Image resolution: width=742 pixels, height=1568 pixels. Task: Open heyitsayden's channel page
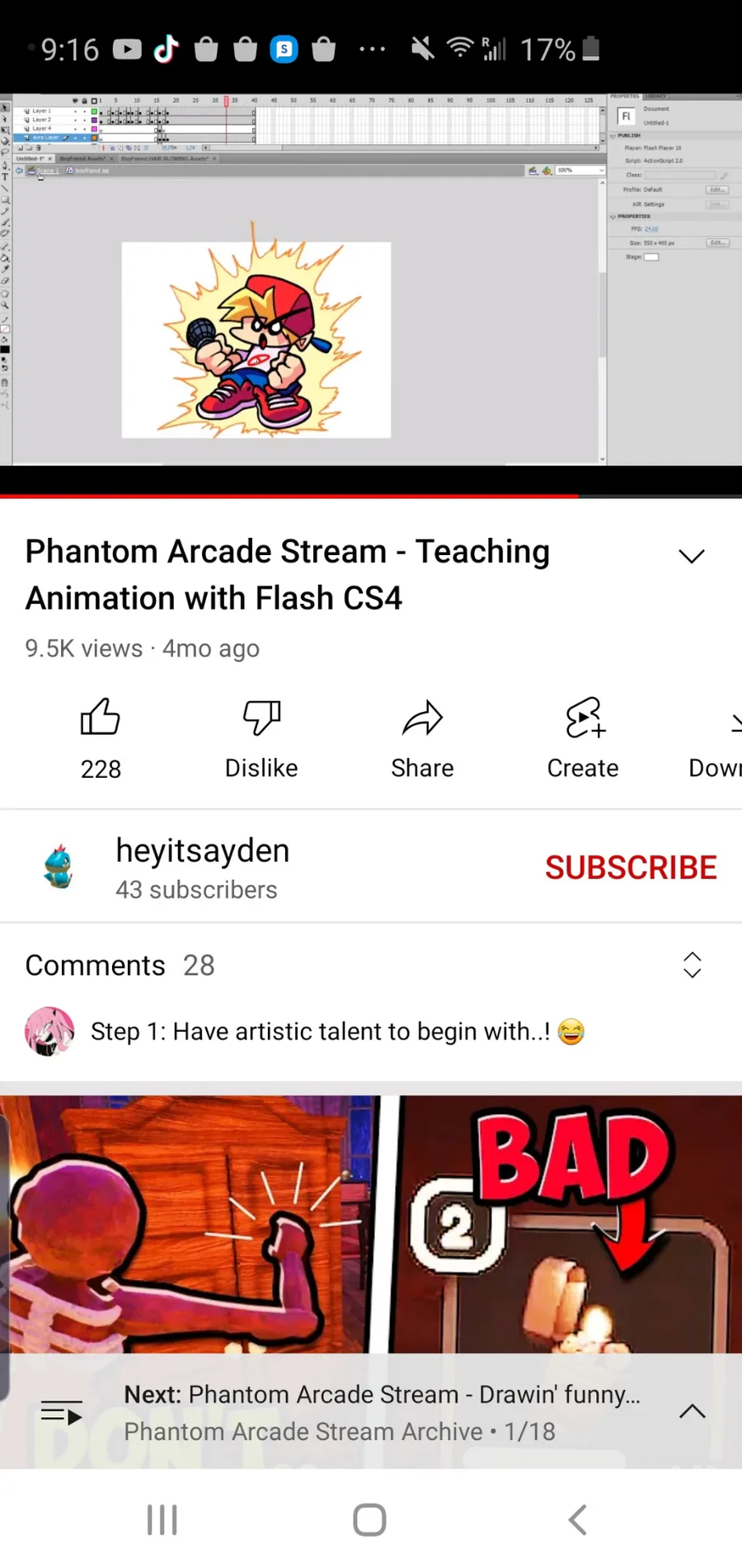pyautogui.click(x=202, y=868)
